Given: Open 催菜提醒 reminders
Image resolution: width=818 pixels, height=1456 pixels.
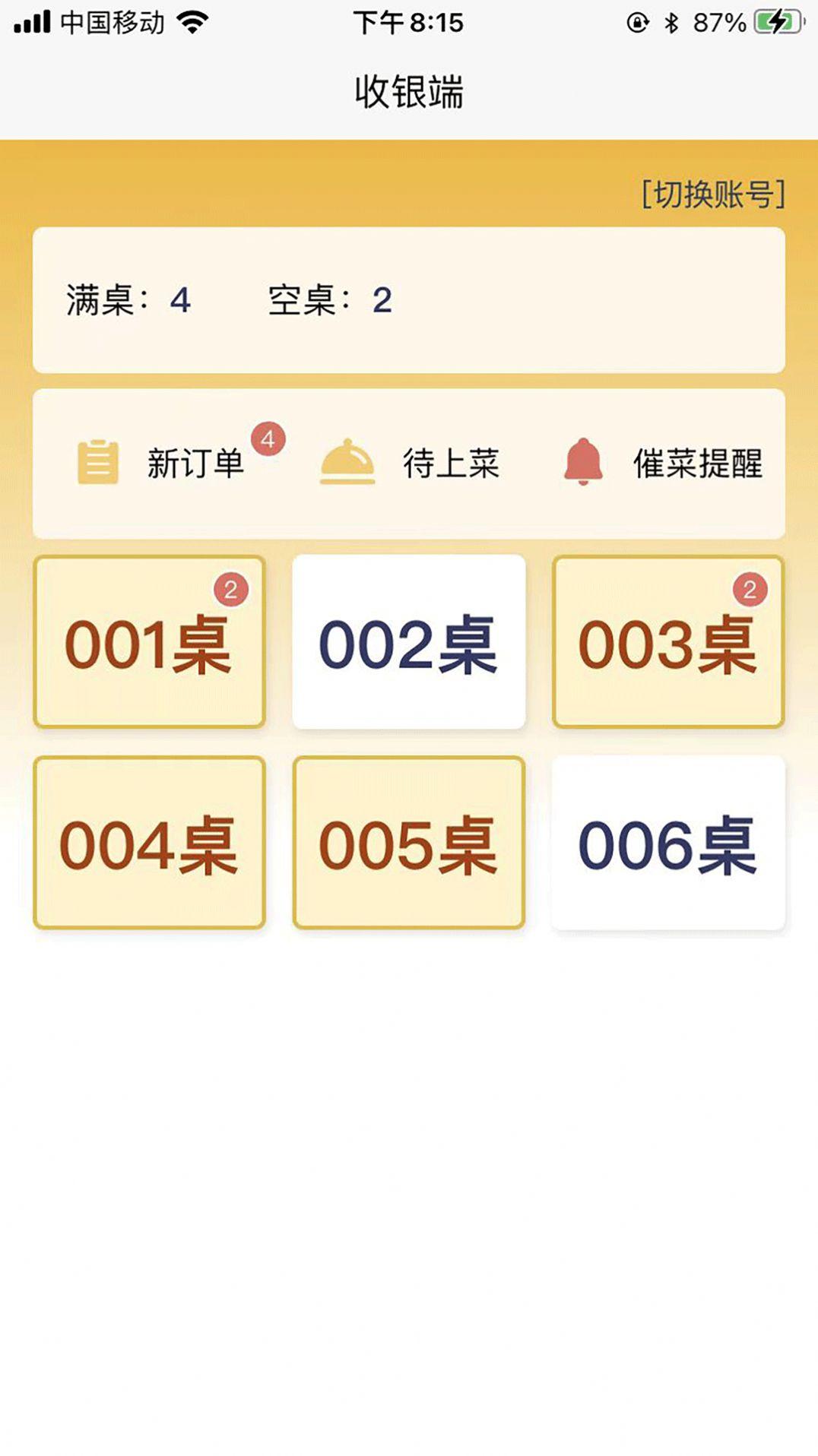Looking at the screenshot, I should pyautogui.click(x=663, y=462).
